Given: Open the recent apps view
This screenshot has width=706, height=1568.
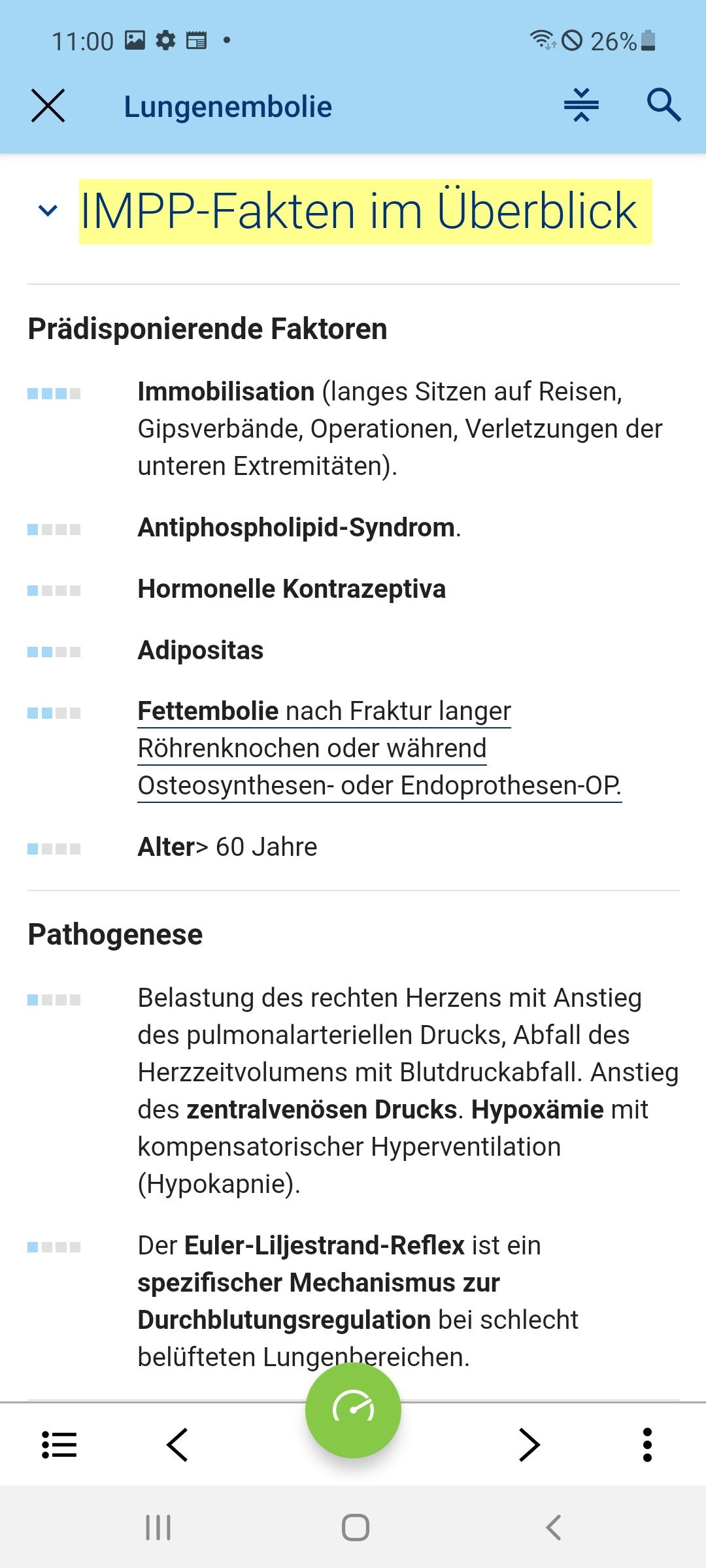Looking at the screenshot, I should click(158, 1527).
